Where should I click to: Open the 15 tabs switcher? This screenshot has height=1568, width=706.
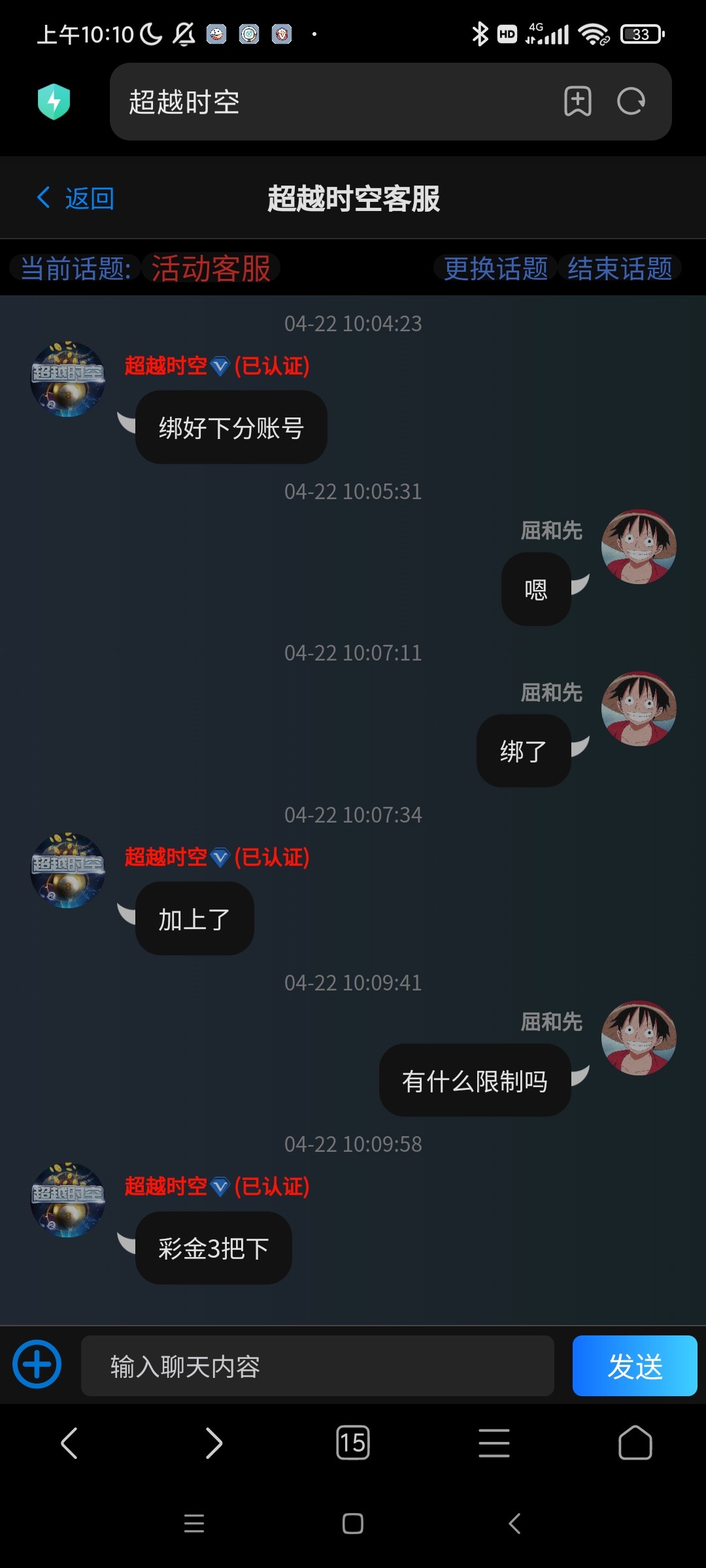pyautogui.click(x=352, y=1443)
